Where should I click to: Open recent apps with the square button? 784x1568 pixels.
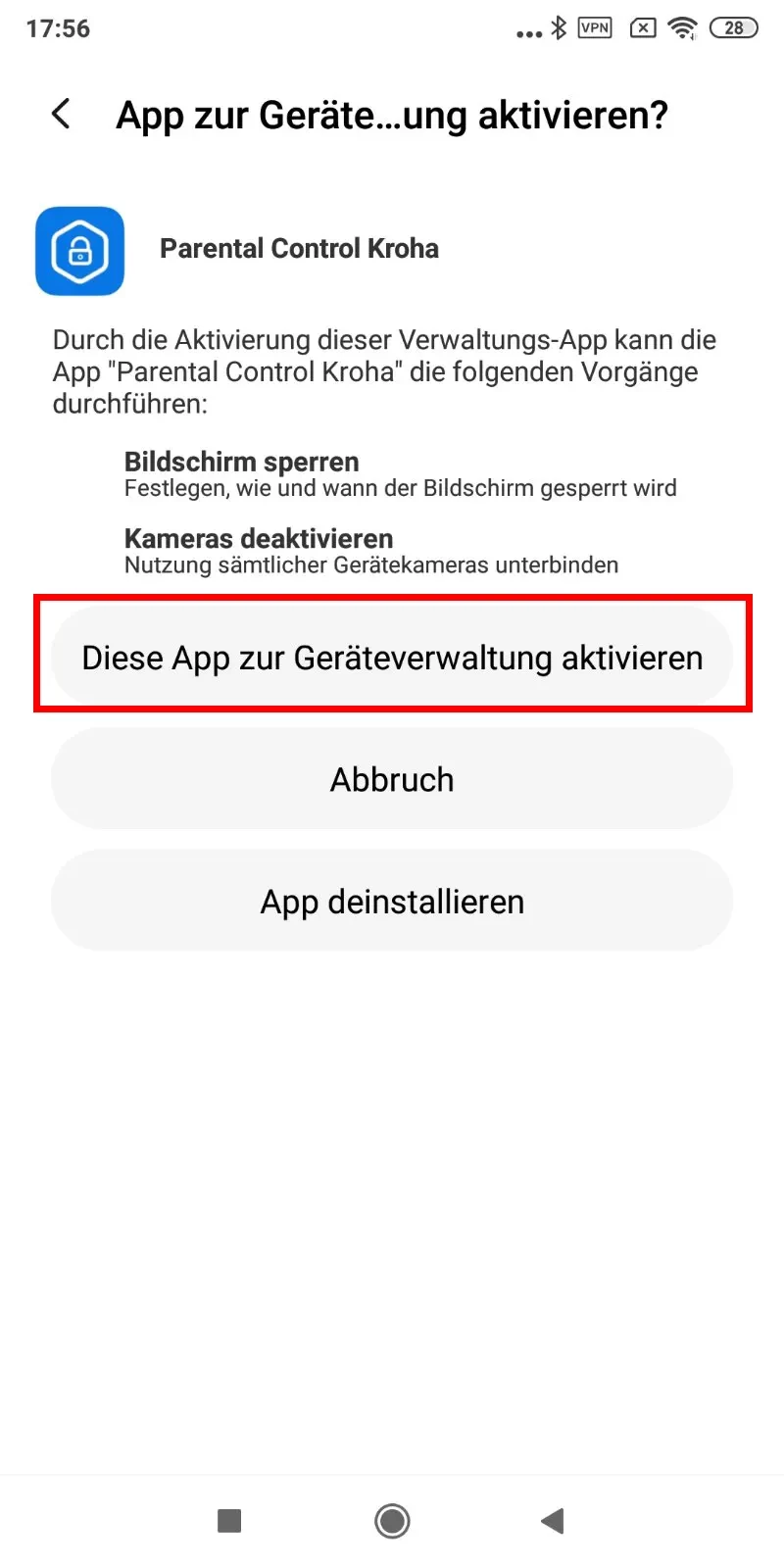point(229,1520)
